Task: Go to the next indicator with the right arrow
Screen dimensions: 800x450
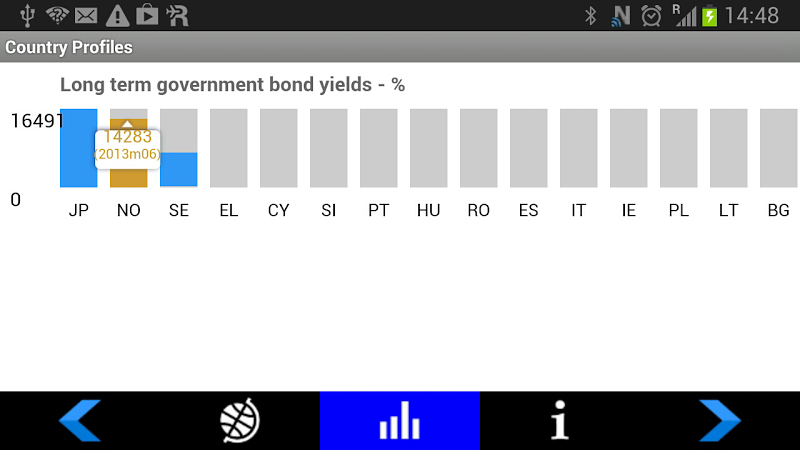Action: click(x=720, y=420)
